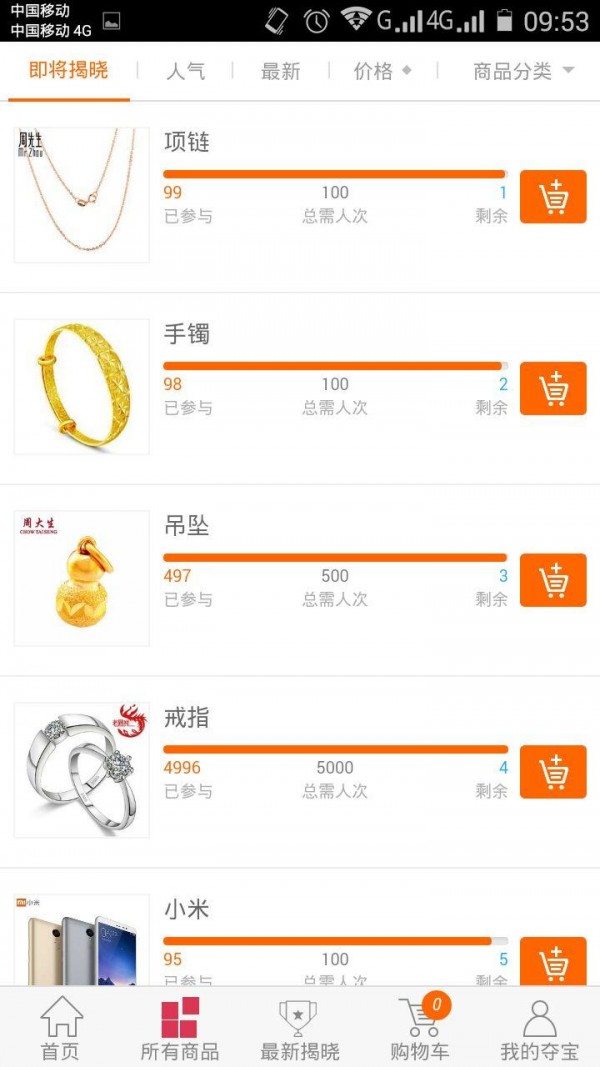This screenshot has width=600, height=1067.
Task: Add 戒指 to the cart
Action: [553, 772]
